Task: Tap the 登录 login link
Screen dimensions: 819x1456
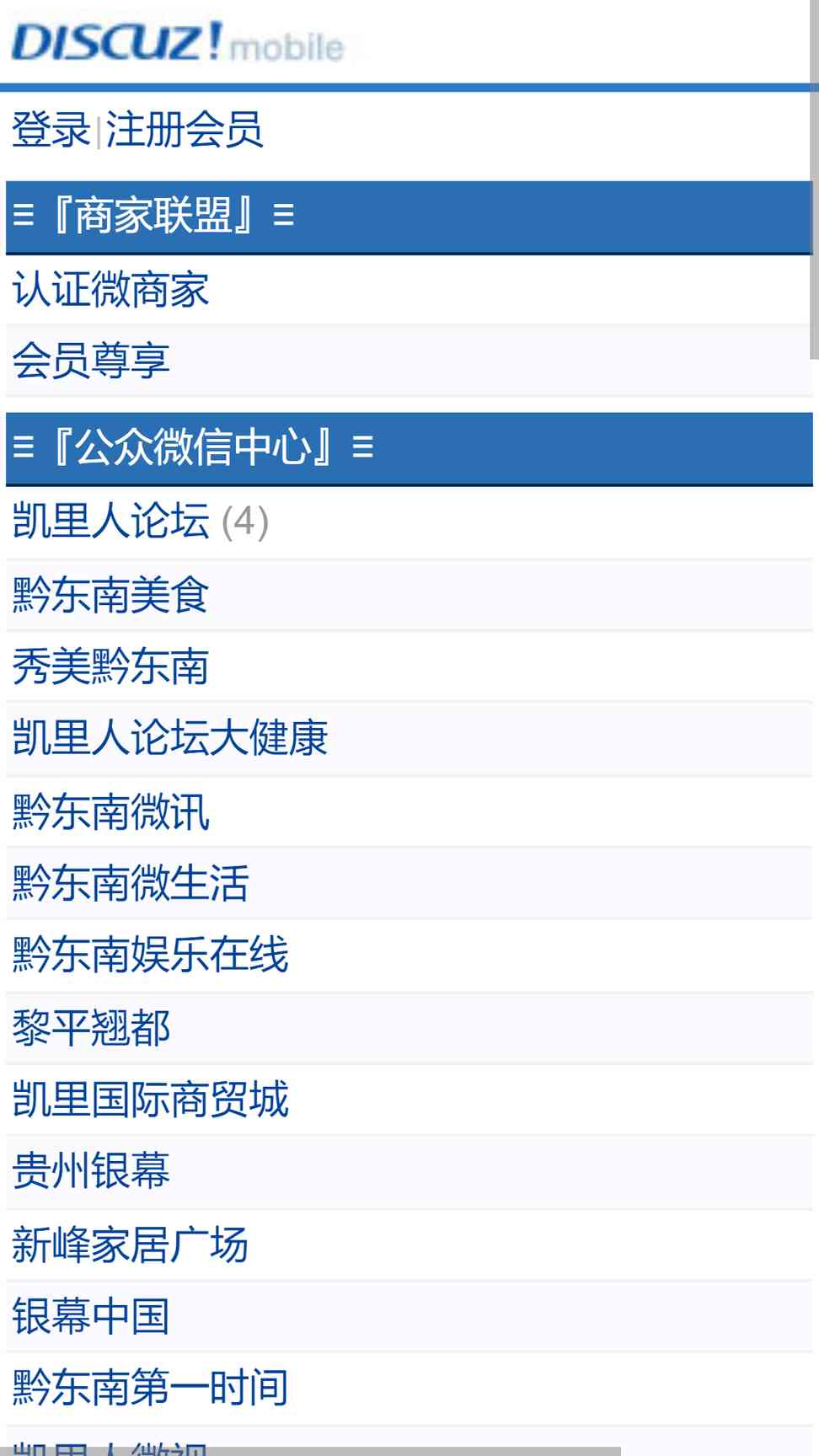Action: 51,130
